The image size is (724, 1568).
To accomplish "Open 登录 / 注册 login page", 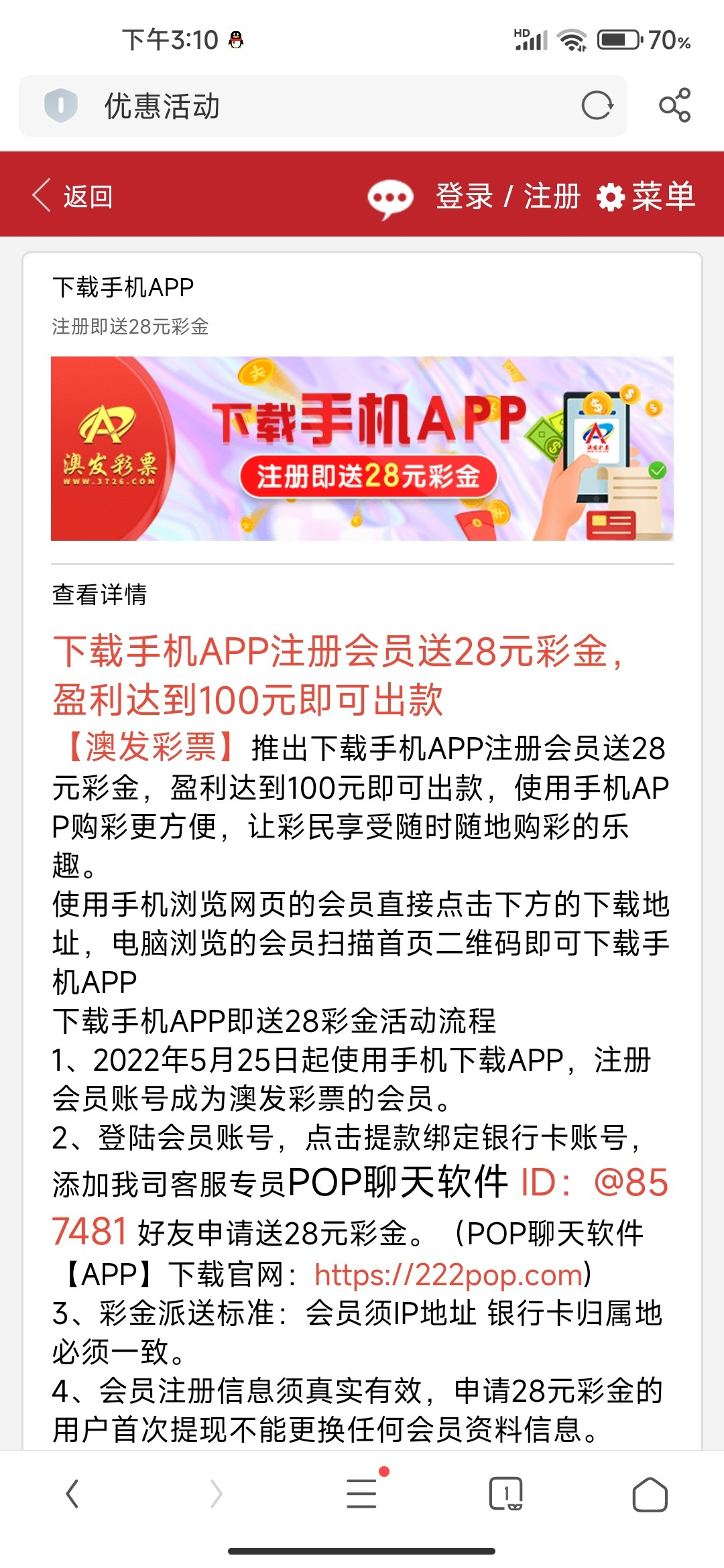I will pyautogui.click(x=507, y=196).
